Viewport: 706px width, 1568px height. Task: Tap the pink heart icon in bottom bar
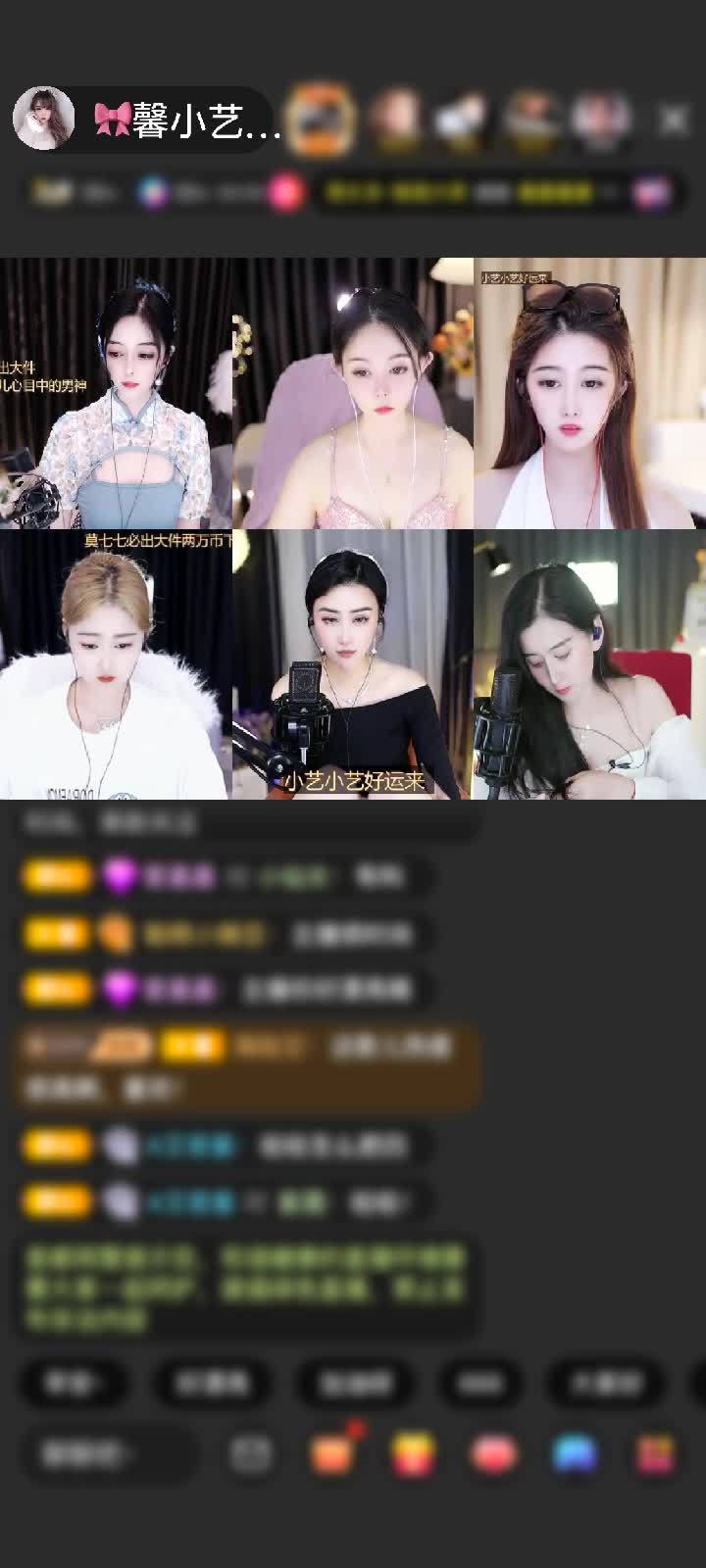click(x=493, y=1454)
